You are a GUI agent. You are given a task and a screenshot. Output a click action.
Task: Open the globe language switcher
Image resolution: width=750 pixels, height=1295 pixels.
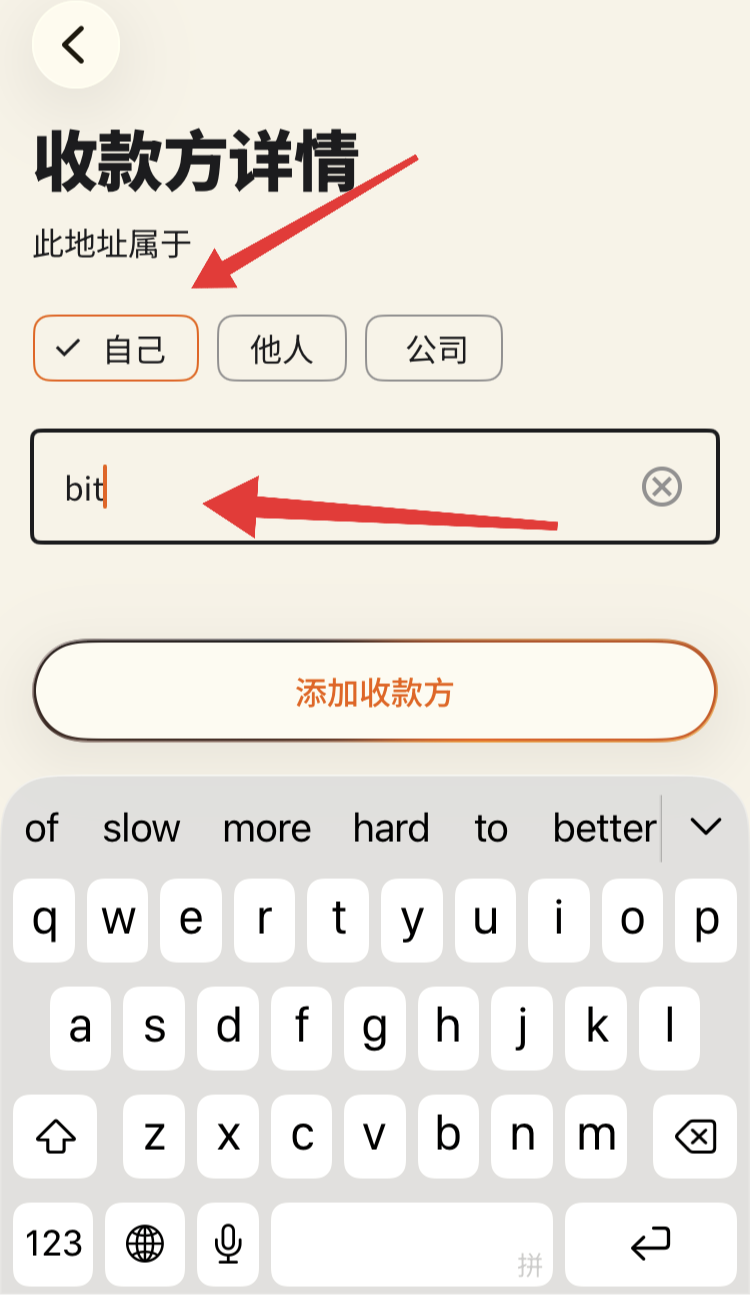(145, 1244)
